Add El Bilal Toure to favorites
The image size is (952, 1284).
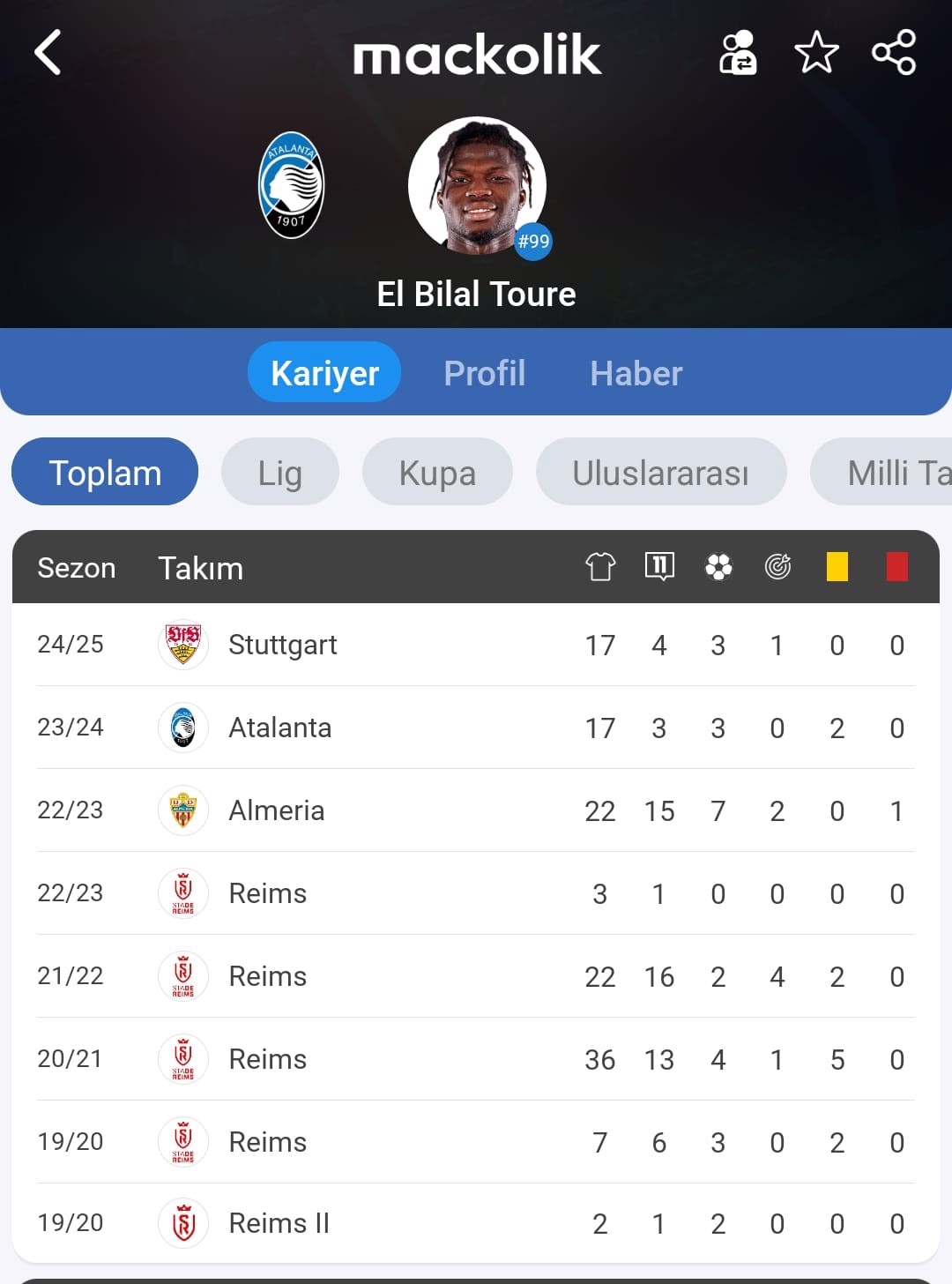click(816, 53)
